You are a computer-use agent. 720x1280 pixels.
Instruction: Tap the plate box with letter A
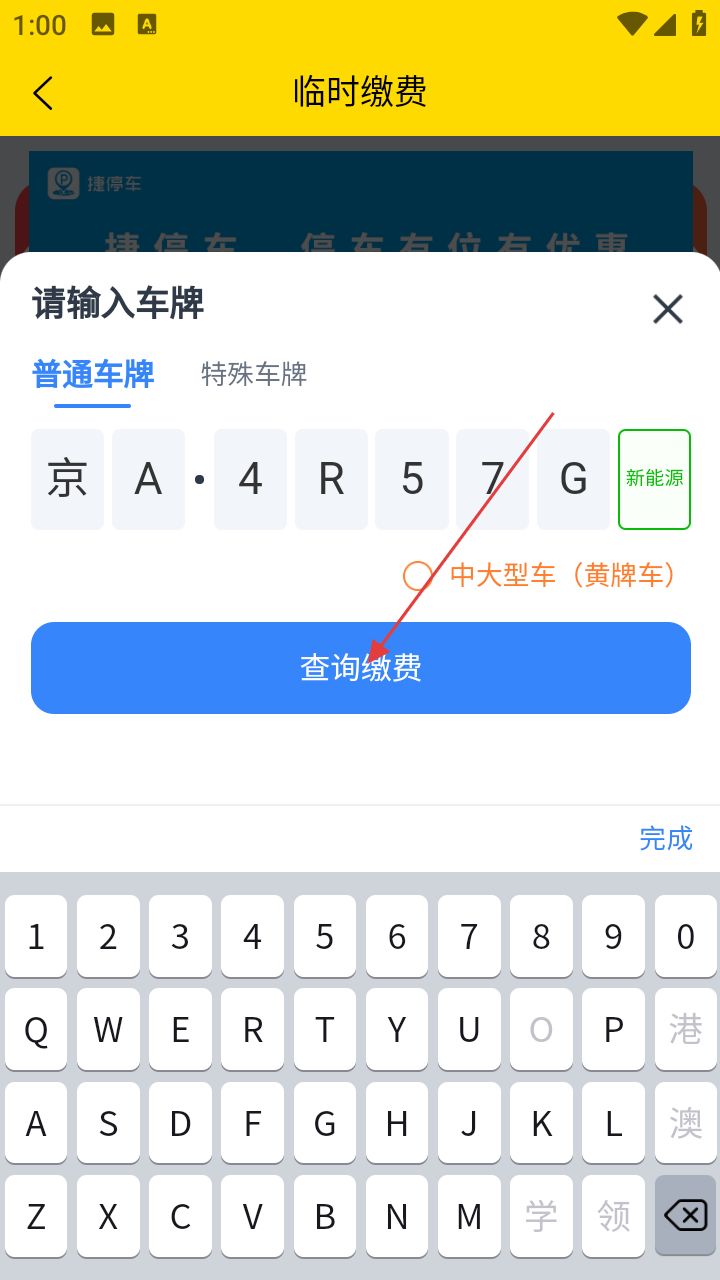coord(148,479)
